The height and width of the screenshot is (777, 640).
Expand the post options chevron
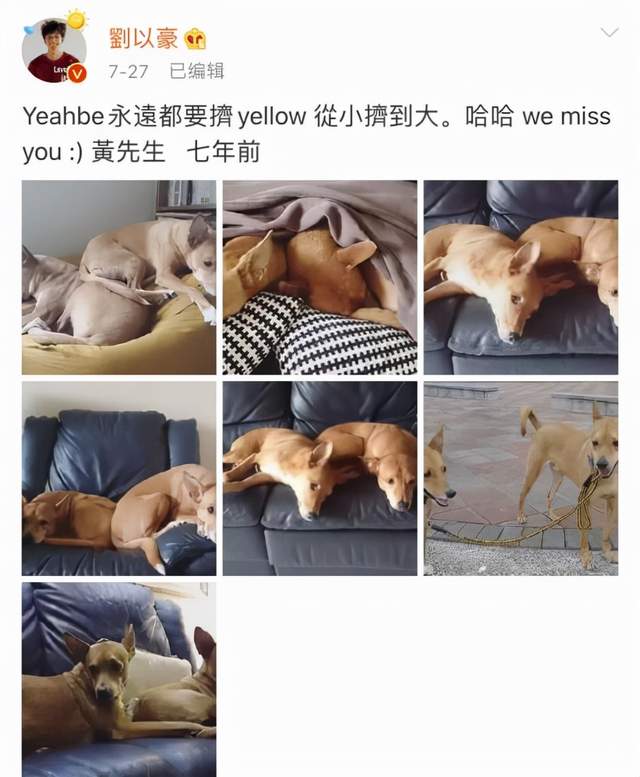608,34
